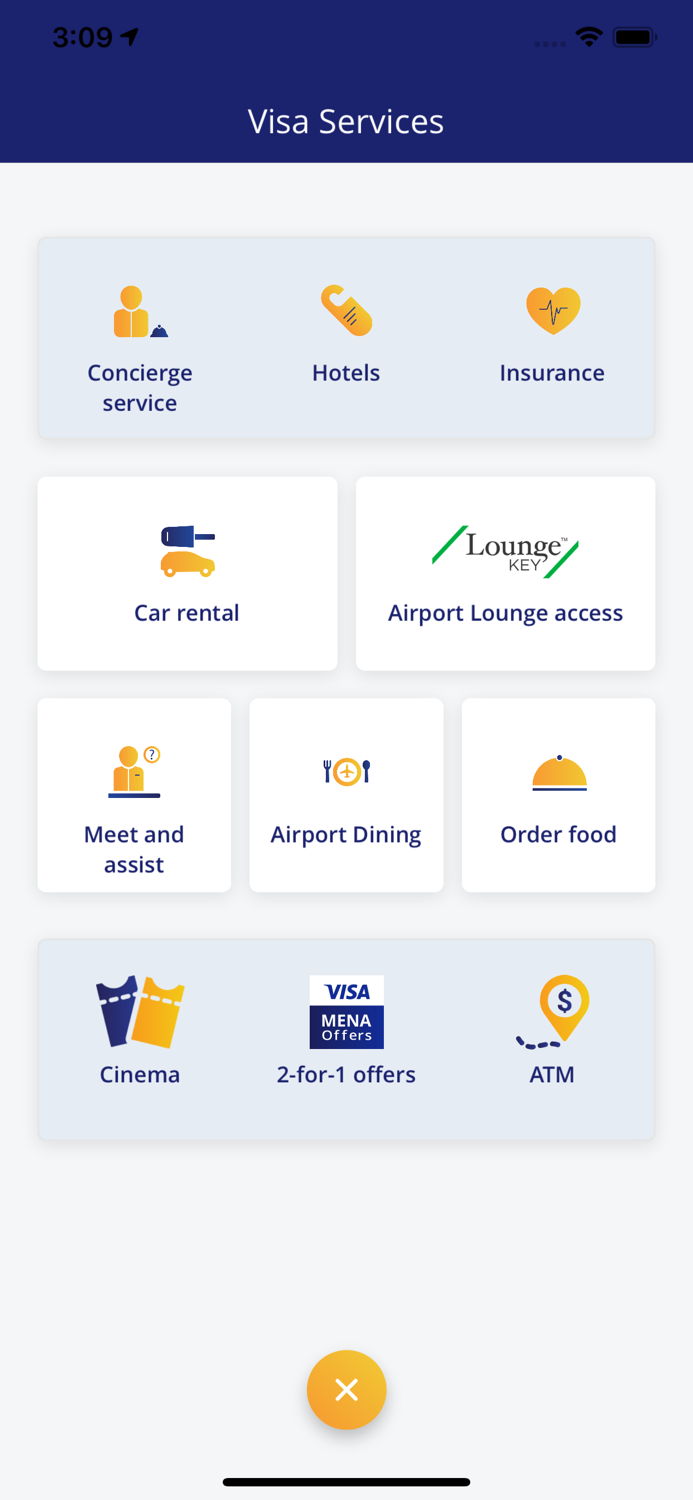Select the Order food card
The height and width of the screenshot is (1500, 693).
pos(558,796)
